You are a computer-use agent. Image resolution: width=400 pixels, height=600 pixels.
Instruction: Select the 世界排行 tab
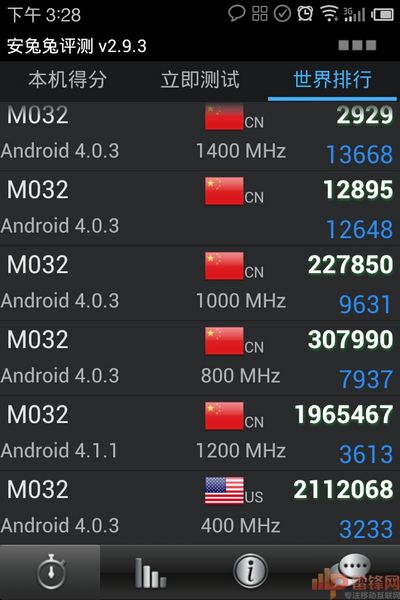point(332,80)
